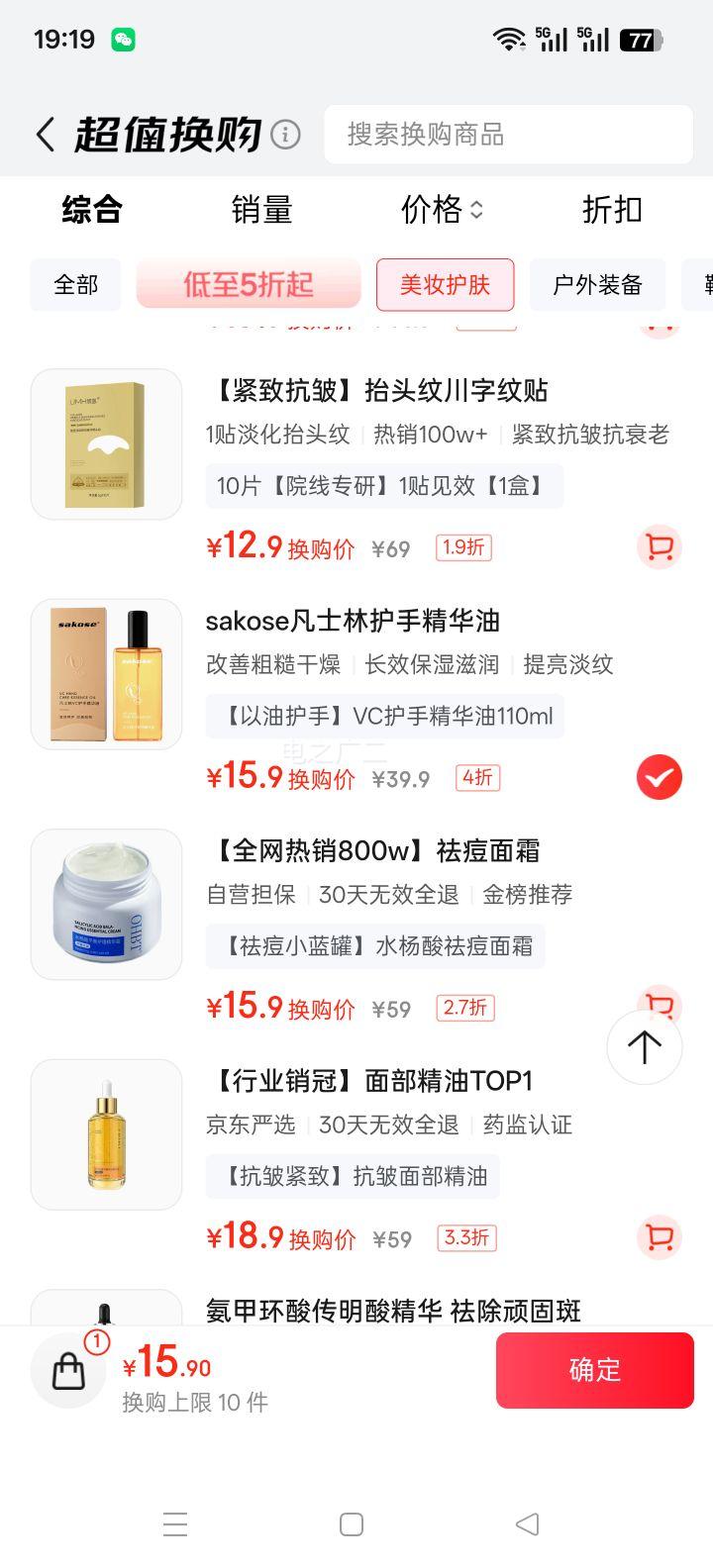Viewport: 713px width, 1568px height.
Task: Tap the 确定 confirm button
Action: coord(593,1370)
